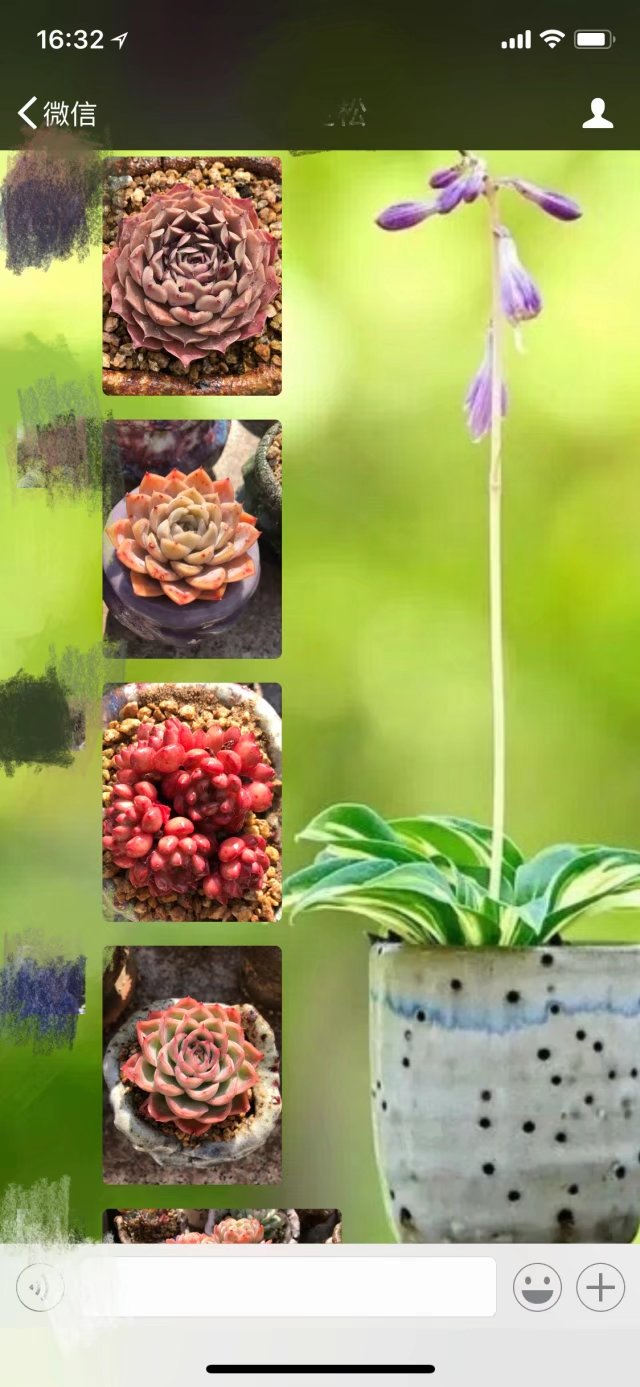The image size is (640, 1387).
Task: View the orange succulent in purple pot
Action: click(192, 538)
